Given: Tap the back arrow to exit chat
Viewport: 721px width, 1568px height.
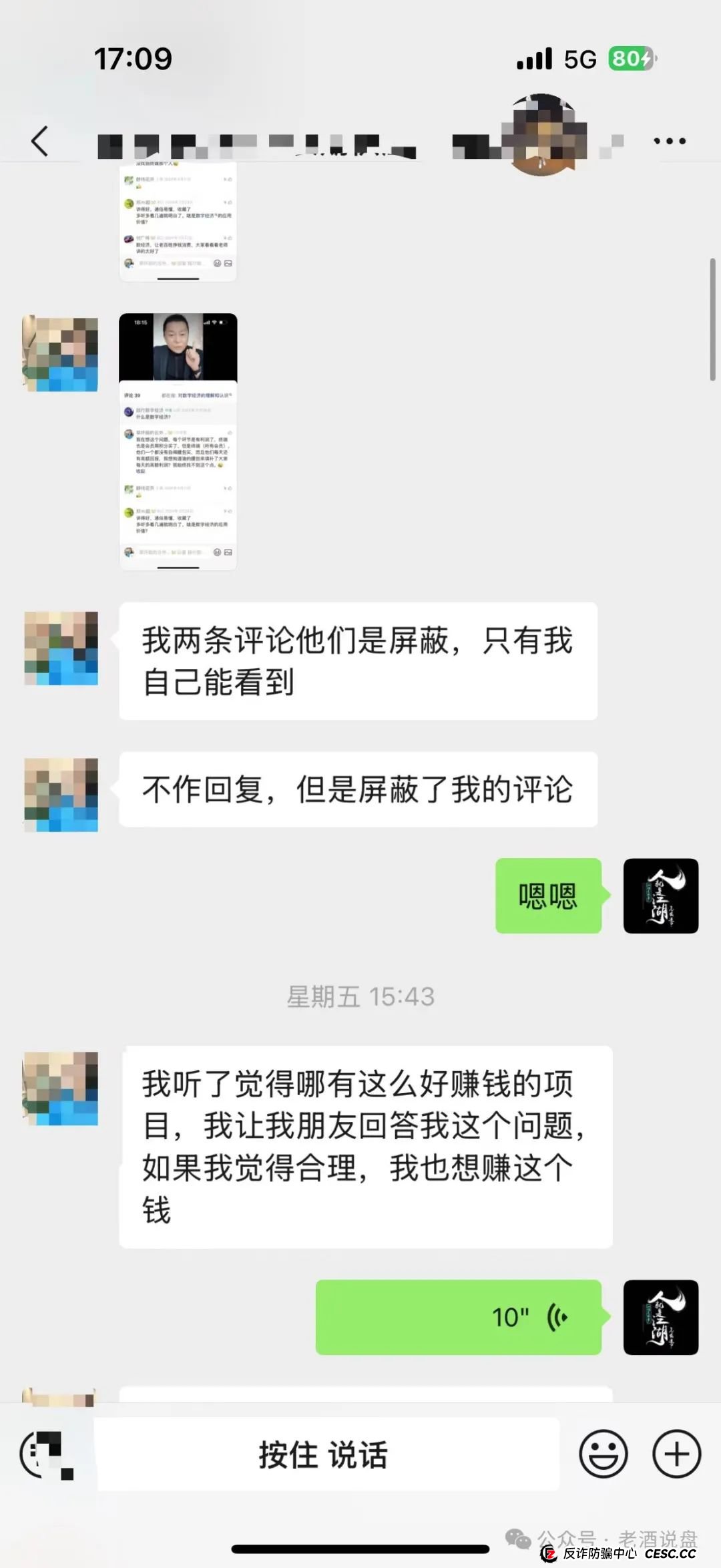Looking at the screenshot, I should [x=40, y=140].
